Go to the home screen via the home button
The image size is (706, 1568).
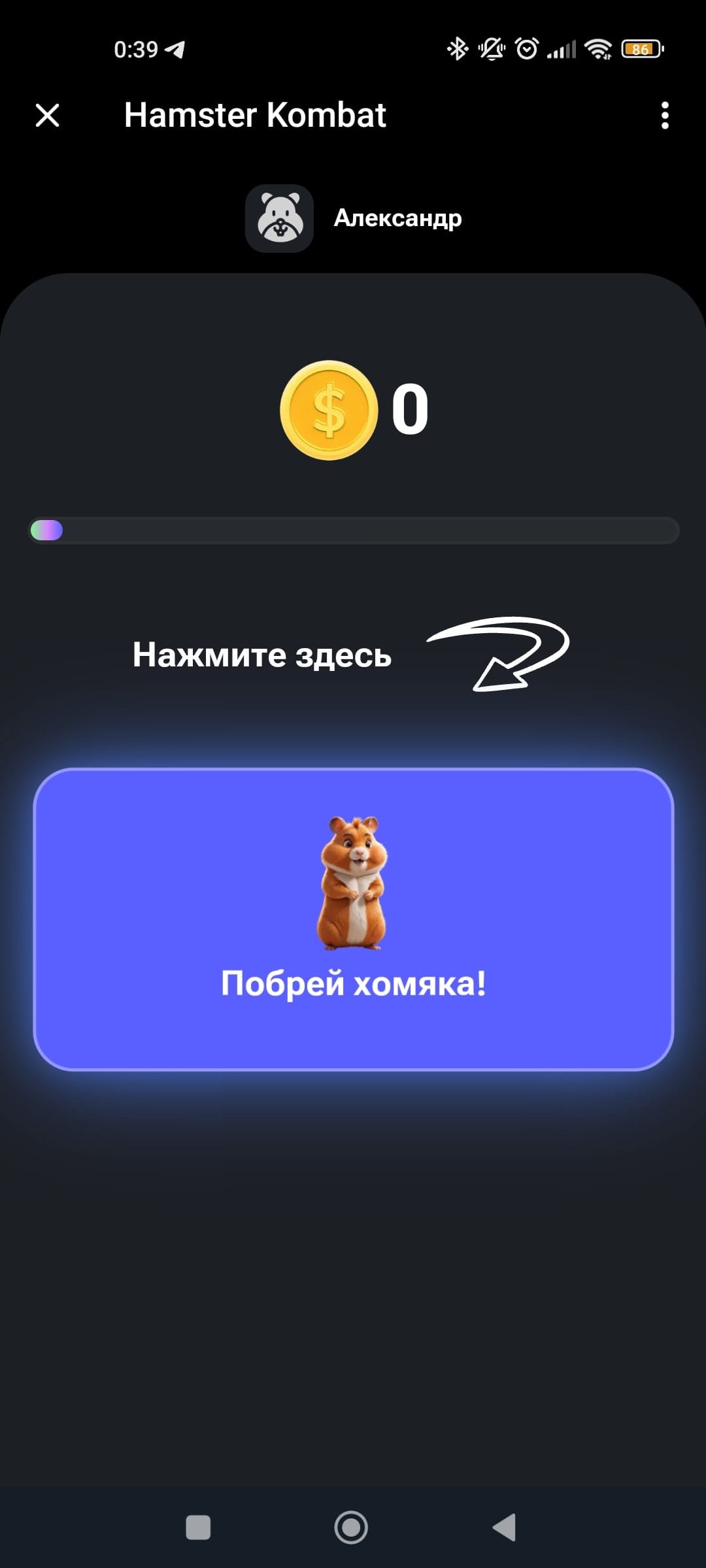click(351, 1527)
